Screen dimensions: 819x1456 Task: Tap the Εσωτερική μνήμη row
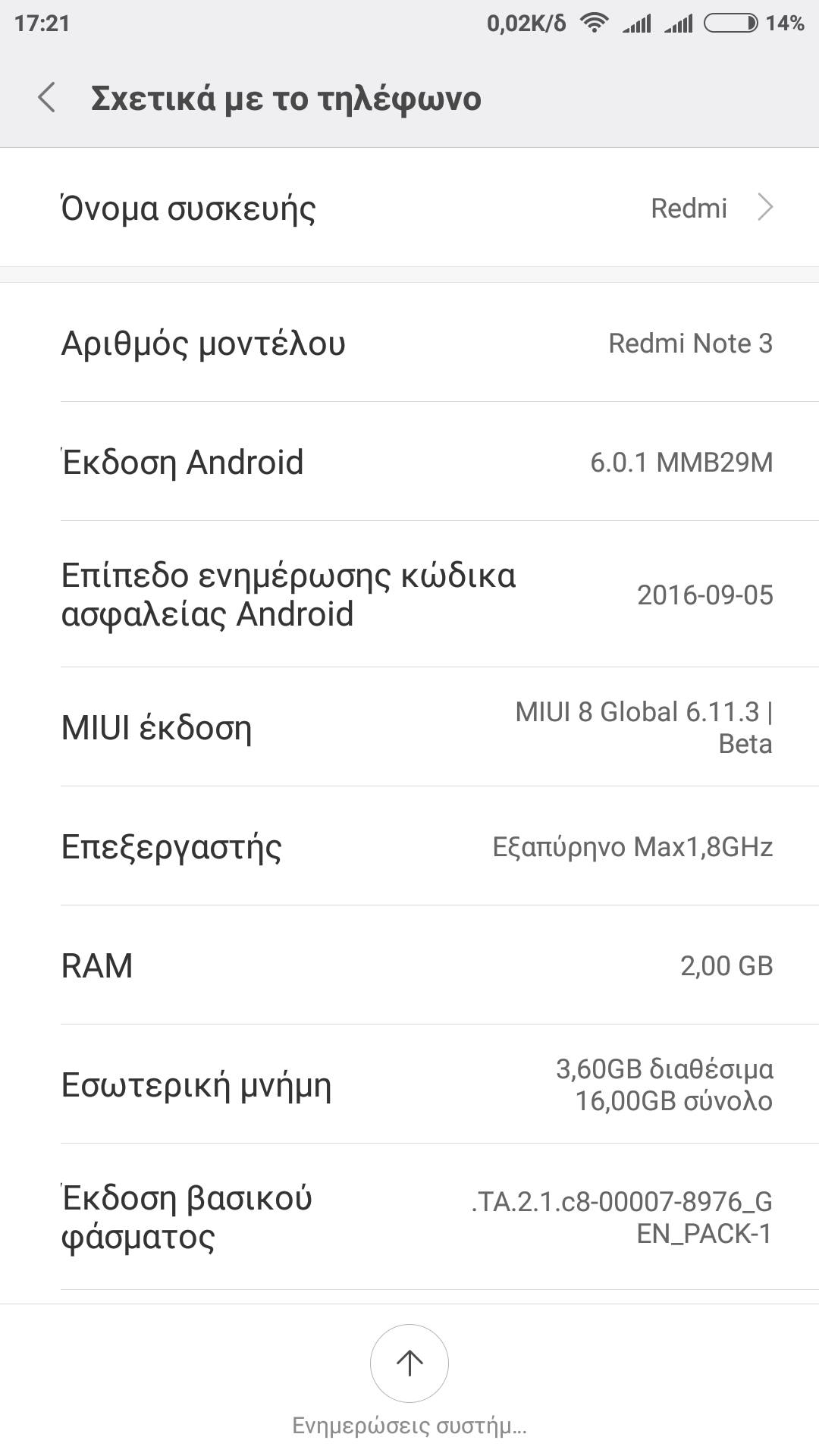(409, 1084)
